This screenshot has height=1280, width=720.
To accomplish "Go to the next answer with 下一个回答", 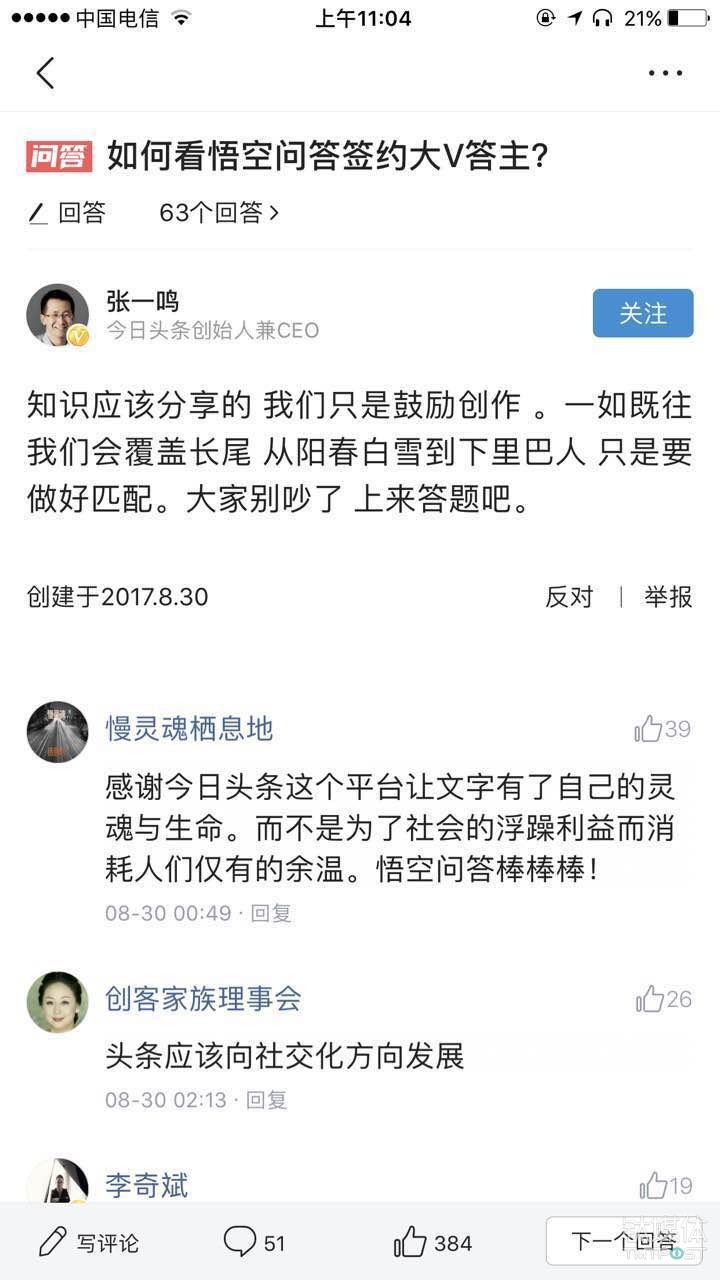I will tap(624, 1242).
